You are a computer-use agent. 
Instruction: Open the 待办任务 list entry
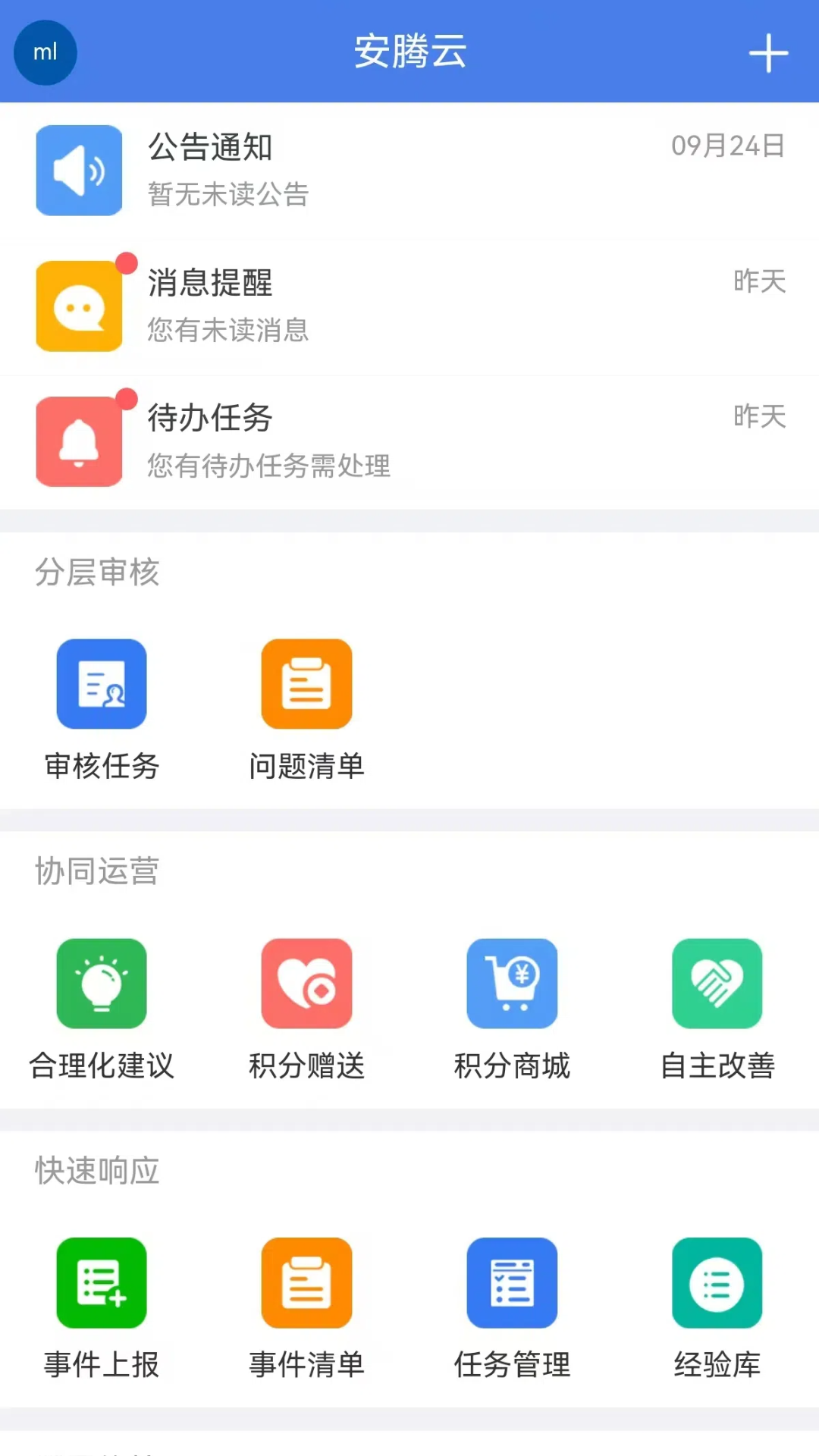[x=409, y=440]
